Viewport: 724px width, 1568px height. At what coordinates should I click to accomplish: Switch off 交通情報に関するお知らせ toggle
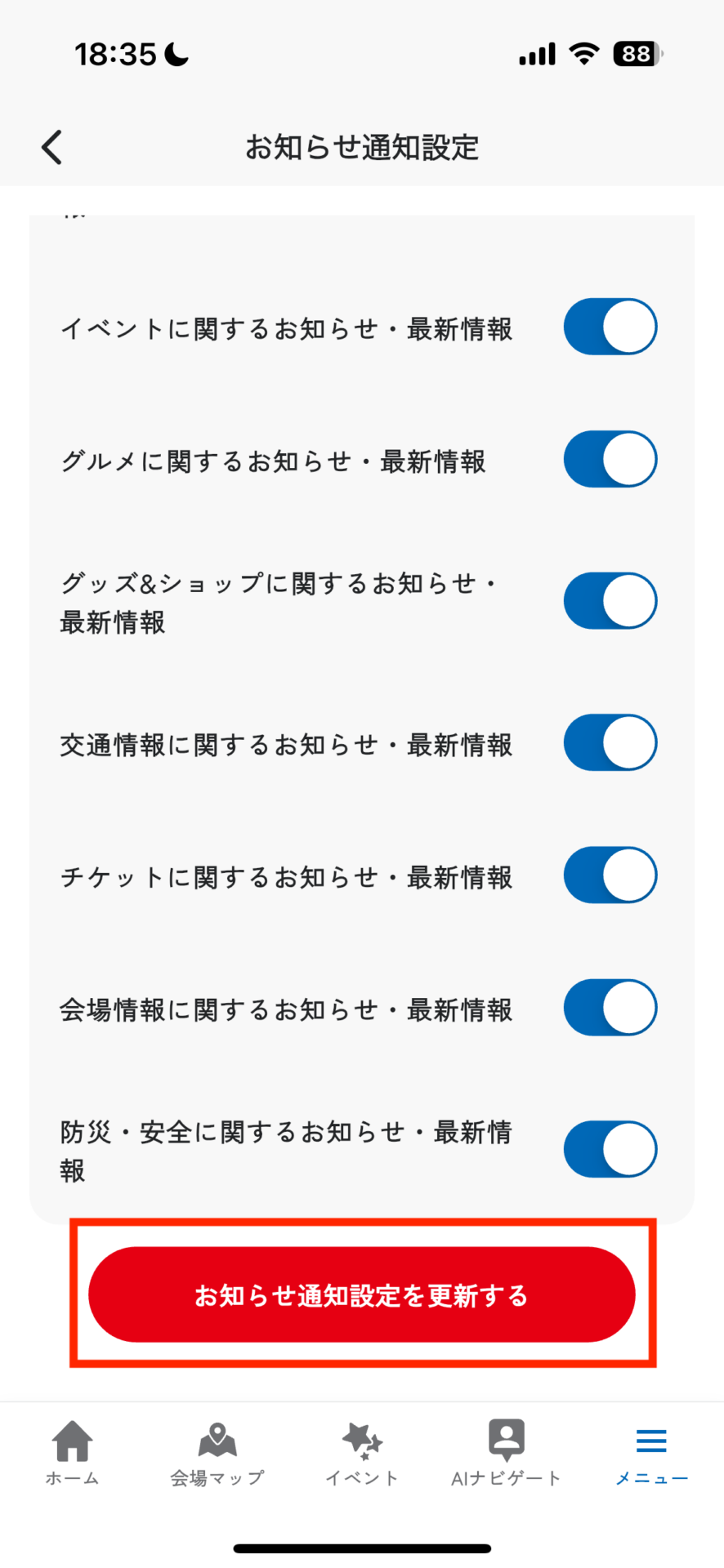[x=610, y=743]
